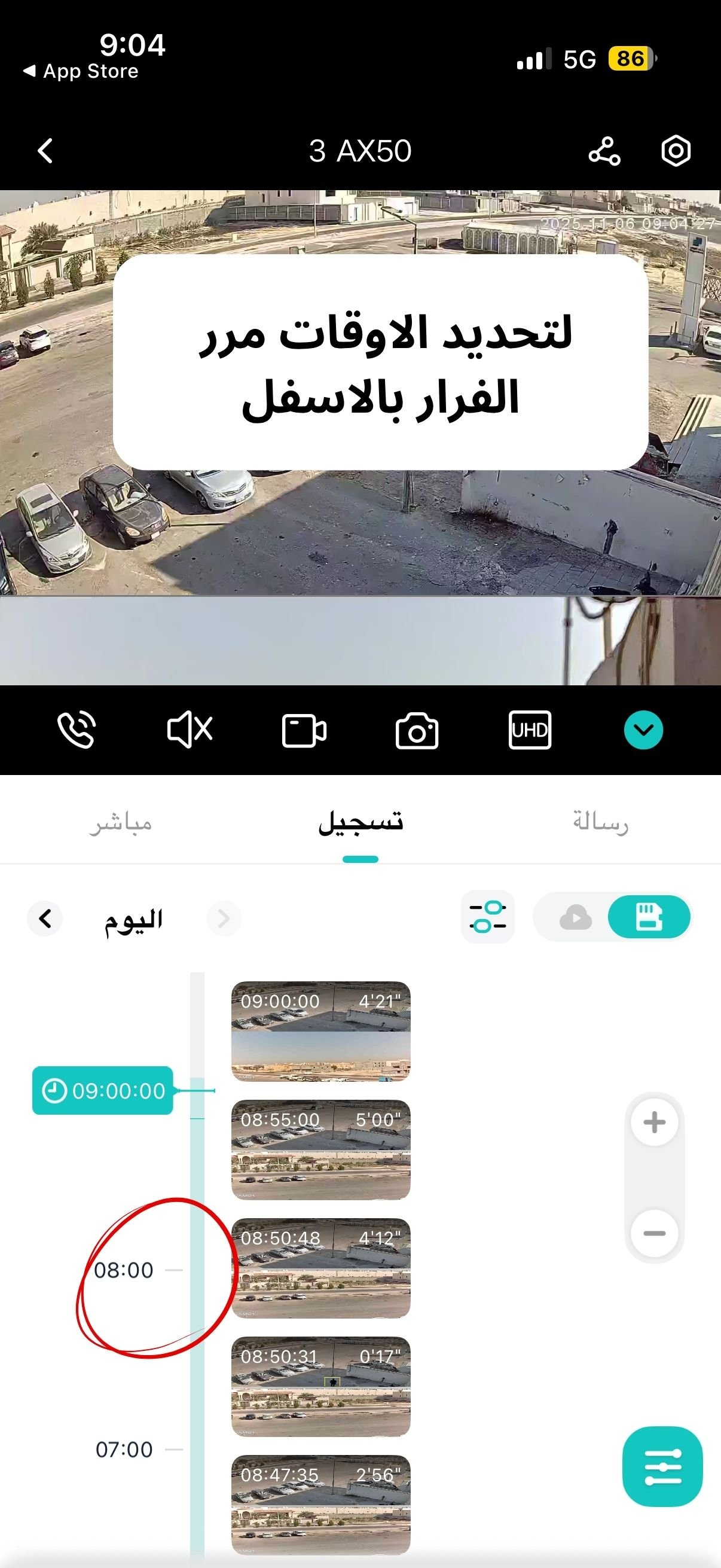Take a snapshot with the camera icon

pos(417,730)
